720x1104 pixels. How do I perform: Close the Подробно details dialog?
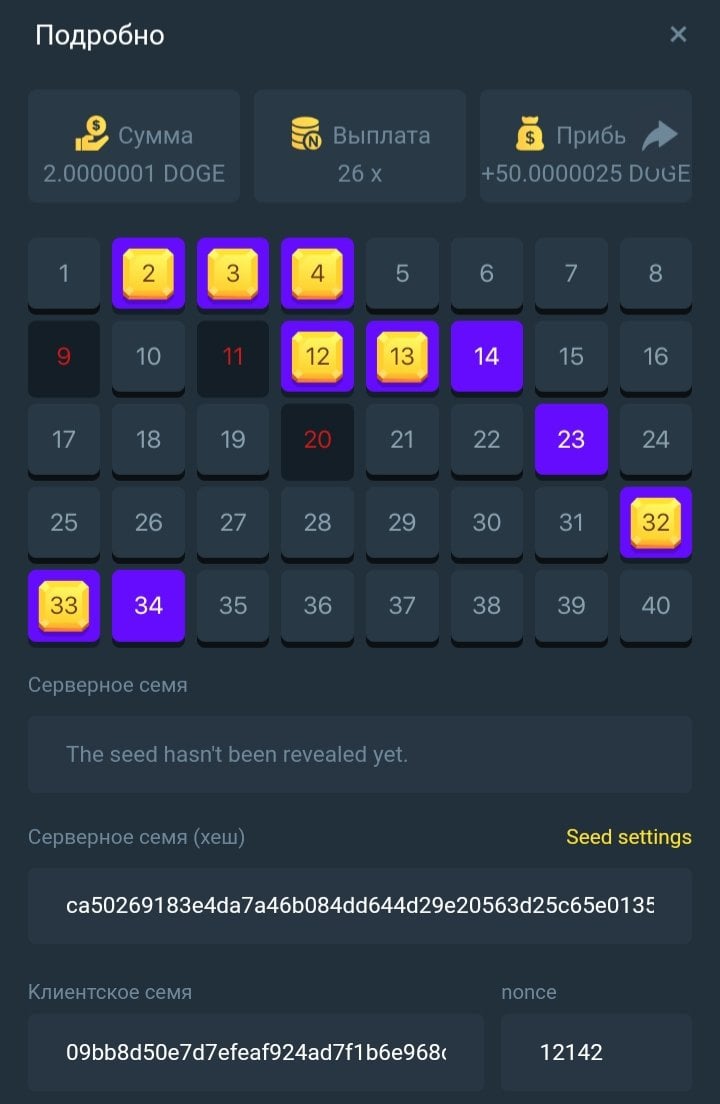pos(678,35)
